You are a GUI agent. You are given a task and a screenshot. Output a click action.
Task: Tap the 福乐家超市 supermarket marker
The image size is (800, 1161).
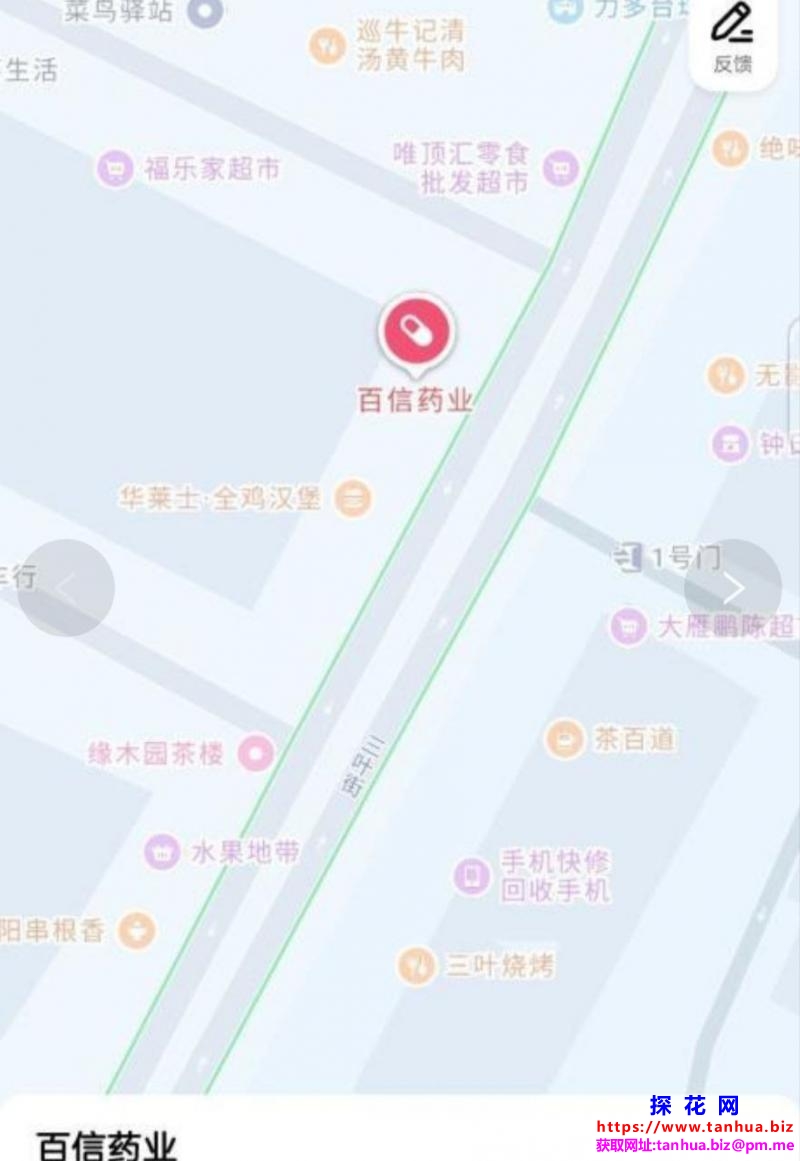point(115,168)
